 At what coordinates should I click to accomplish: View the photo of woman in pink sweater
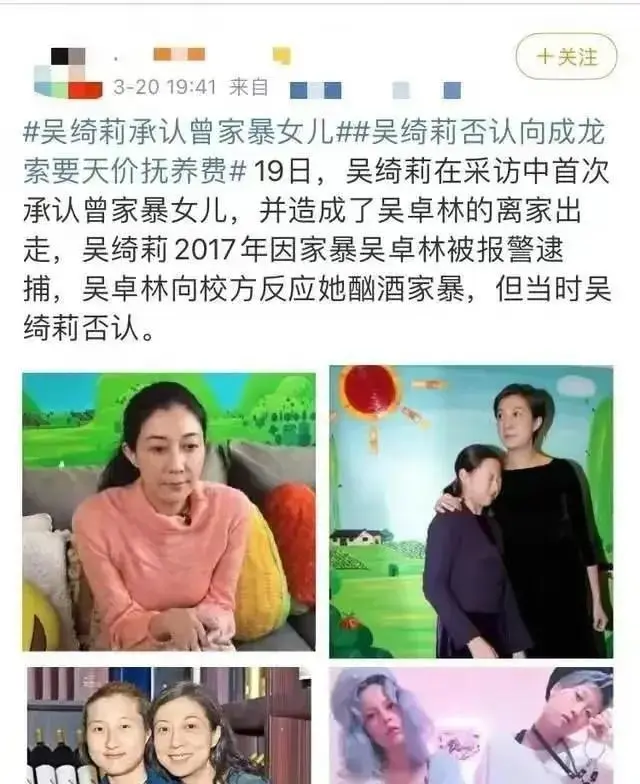tap(169, 511)
